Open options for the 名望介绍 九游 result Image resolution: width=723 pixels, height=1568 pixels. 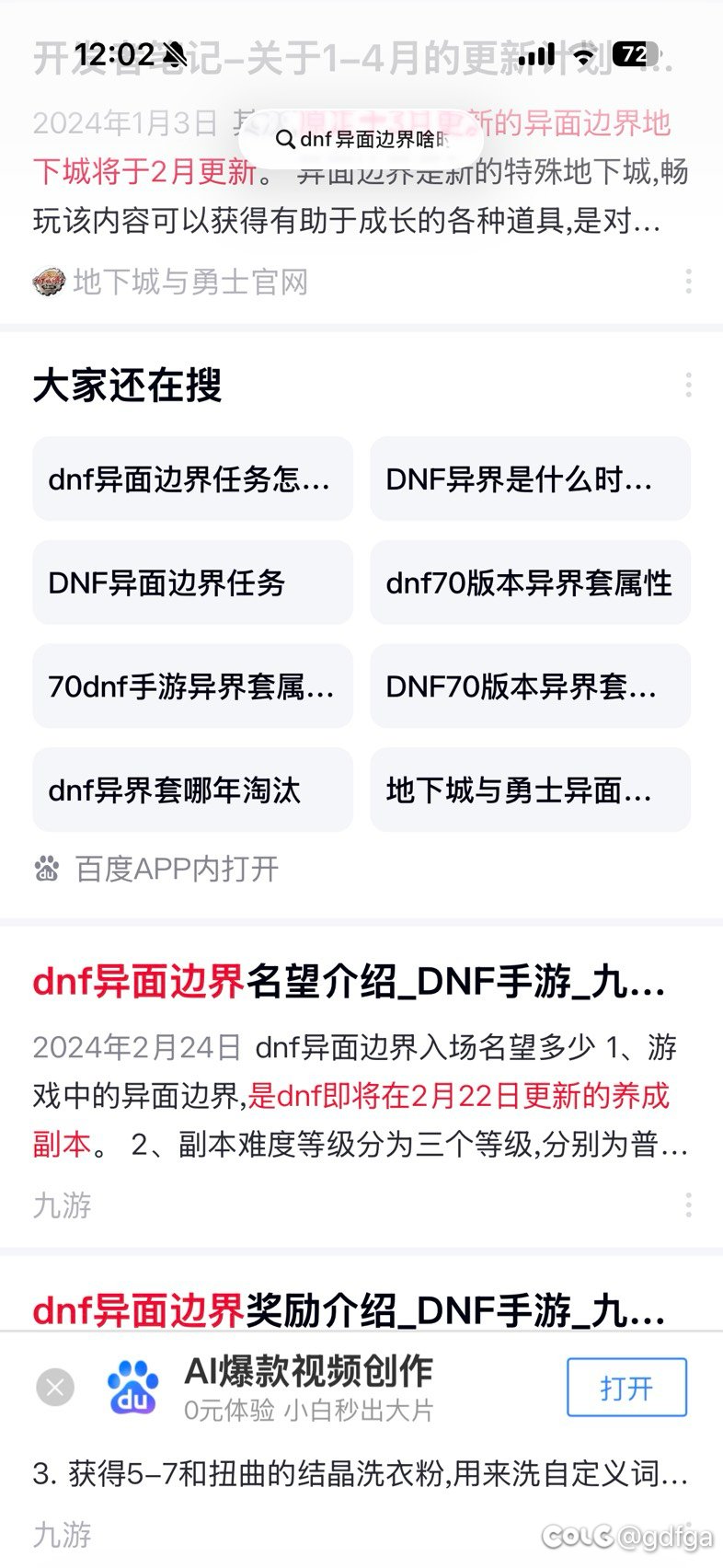[x=688, y=1205]
